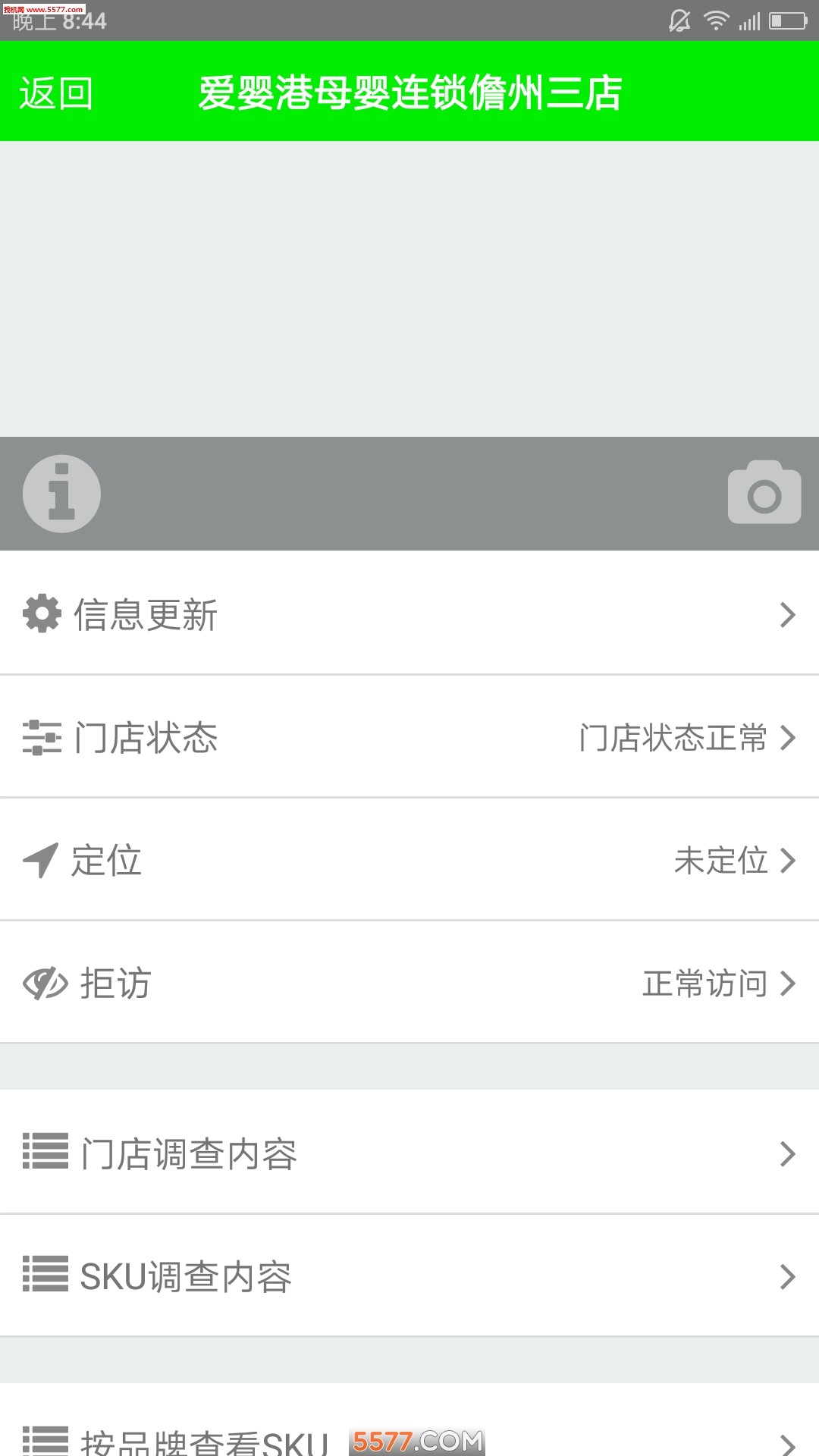Image resolution: width=819 pixels, height=1456 pixels.
Task: Select the 门店调查内容 list icon
Action: click(43, 1154)
